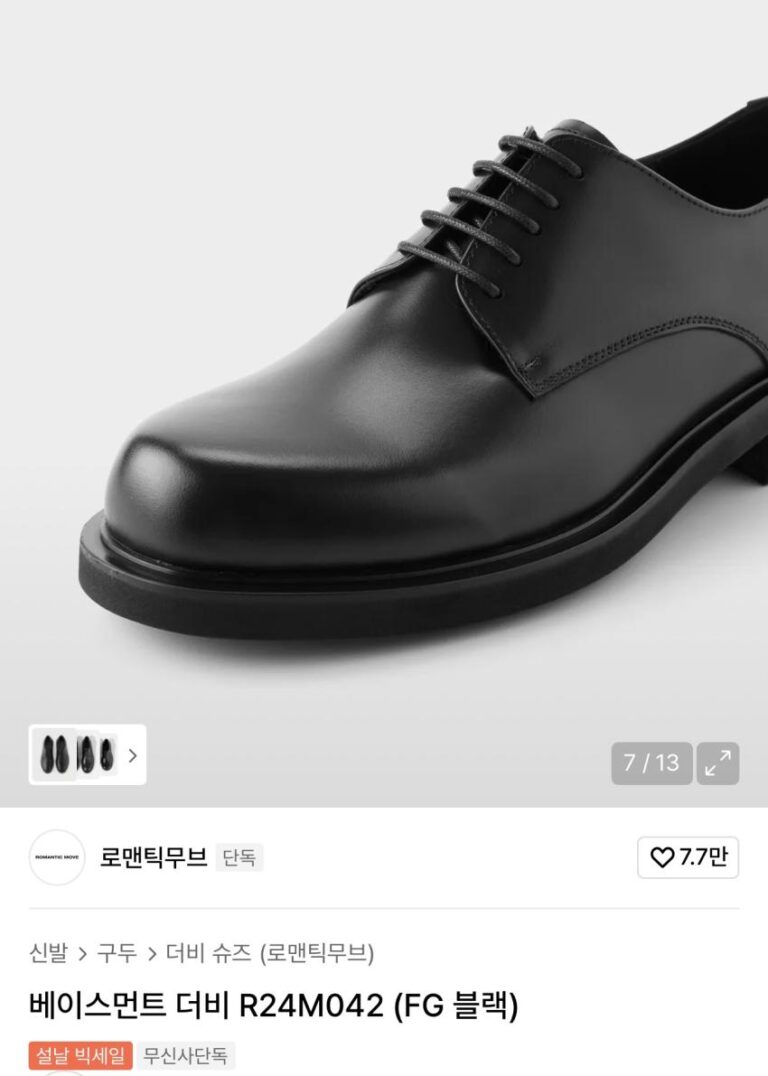Tap the 무신사단독 tag
The height and width of the screenshot is (1076, 768).
(x=185, y=1055)
